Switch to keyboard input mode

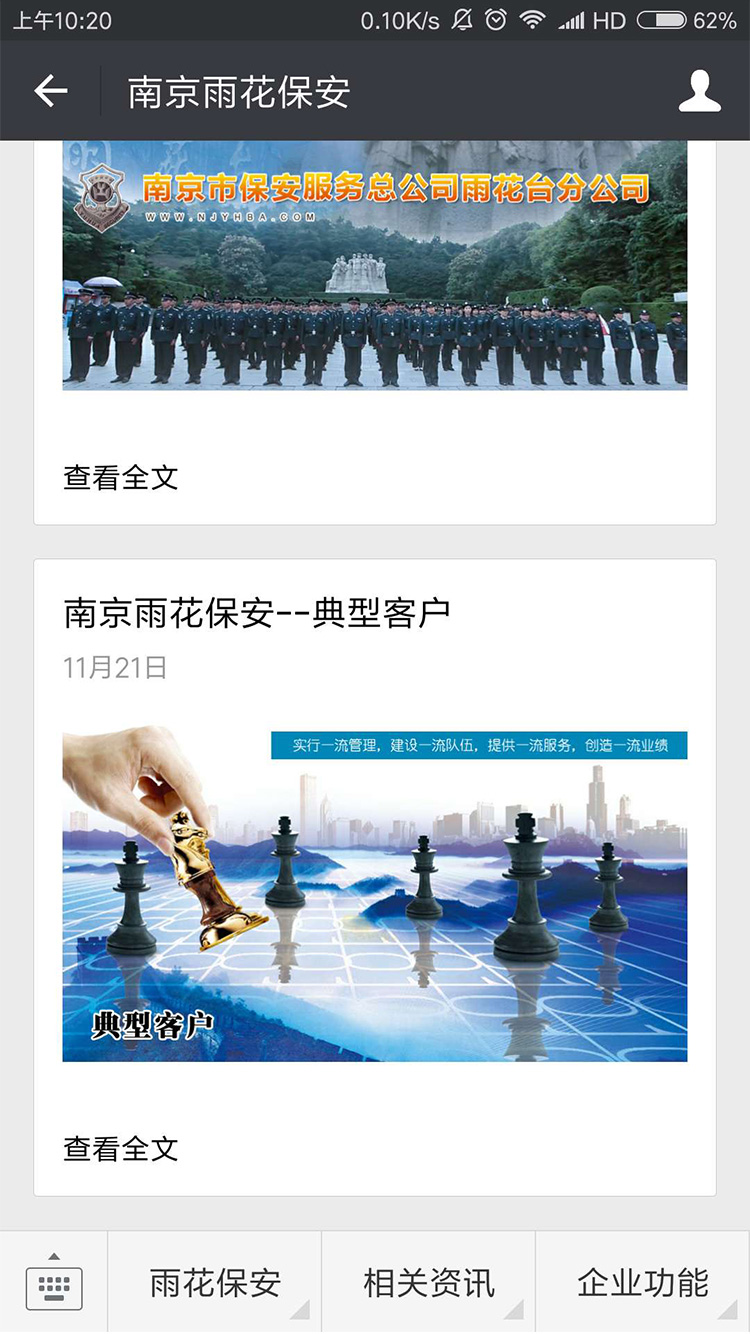pos(54,1283)
